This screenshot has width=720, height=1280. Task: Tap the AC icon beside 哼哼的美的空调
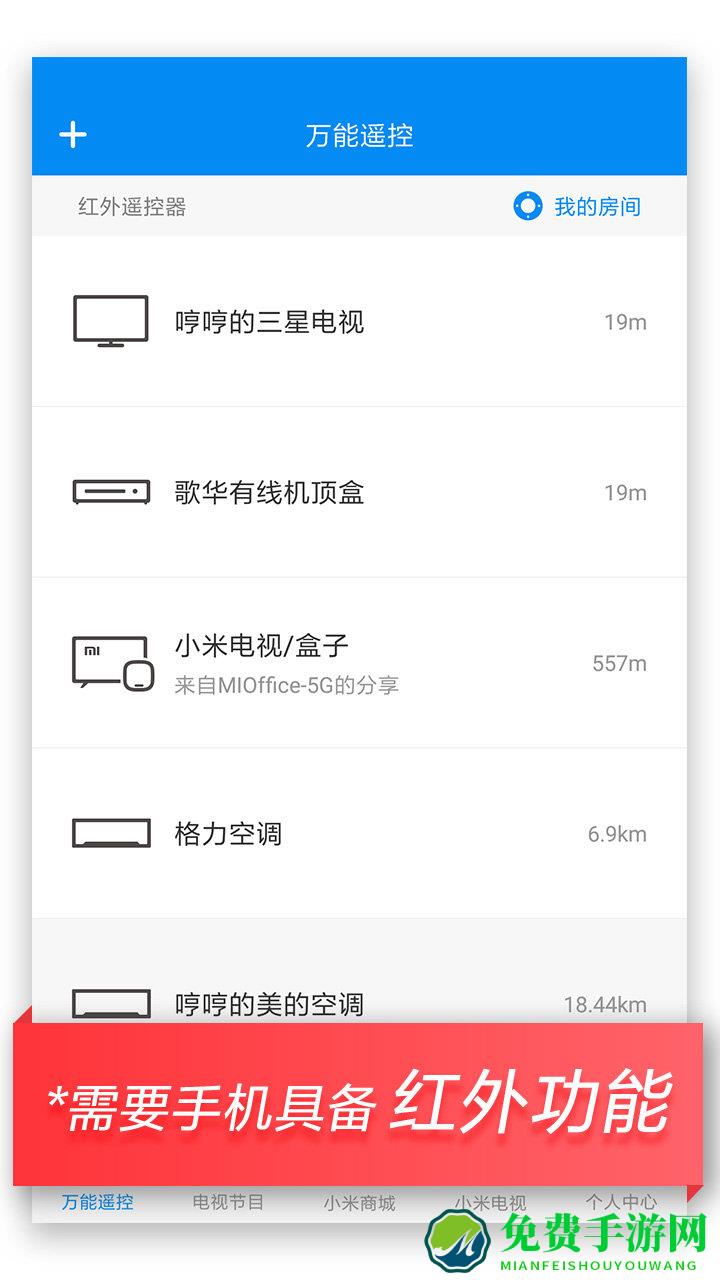pos(110,1001)
